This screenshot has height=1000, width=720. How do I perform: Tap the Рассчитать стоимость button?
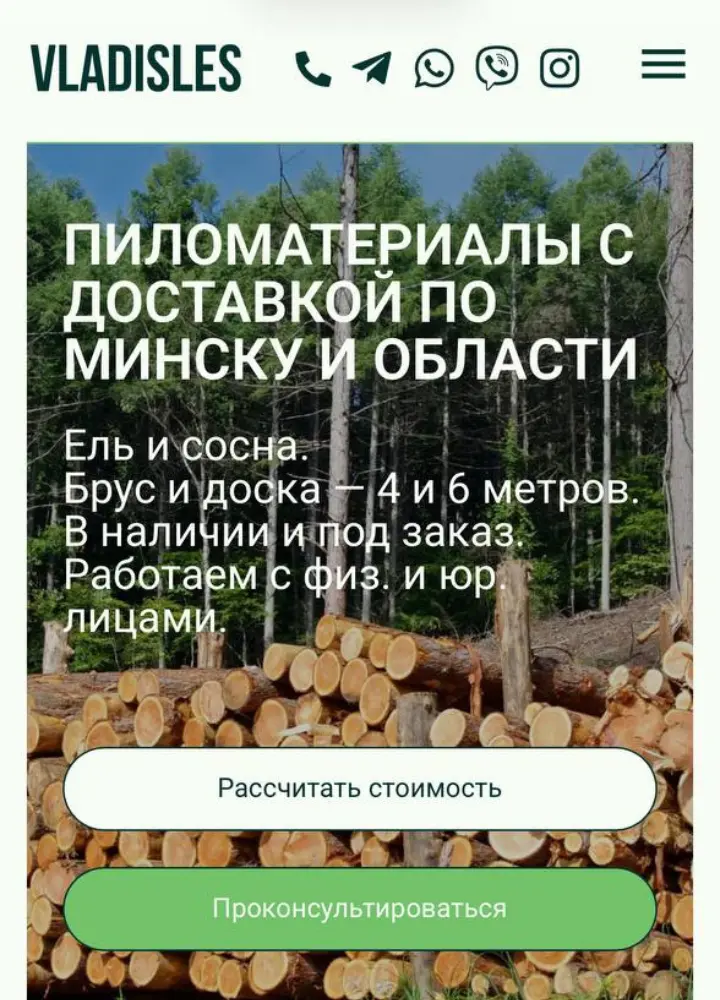(x=360, y=788)
